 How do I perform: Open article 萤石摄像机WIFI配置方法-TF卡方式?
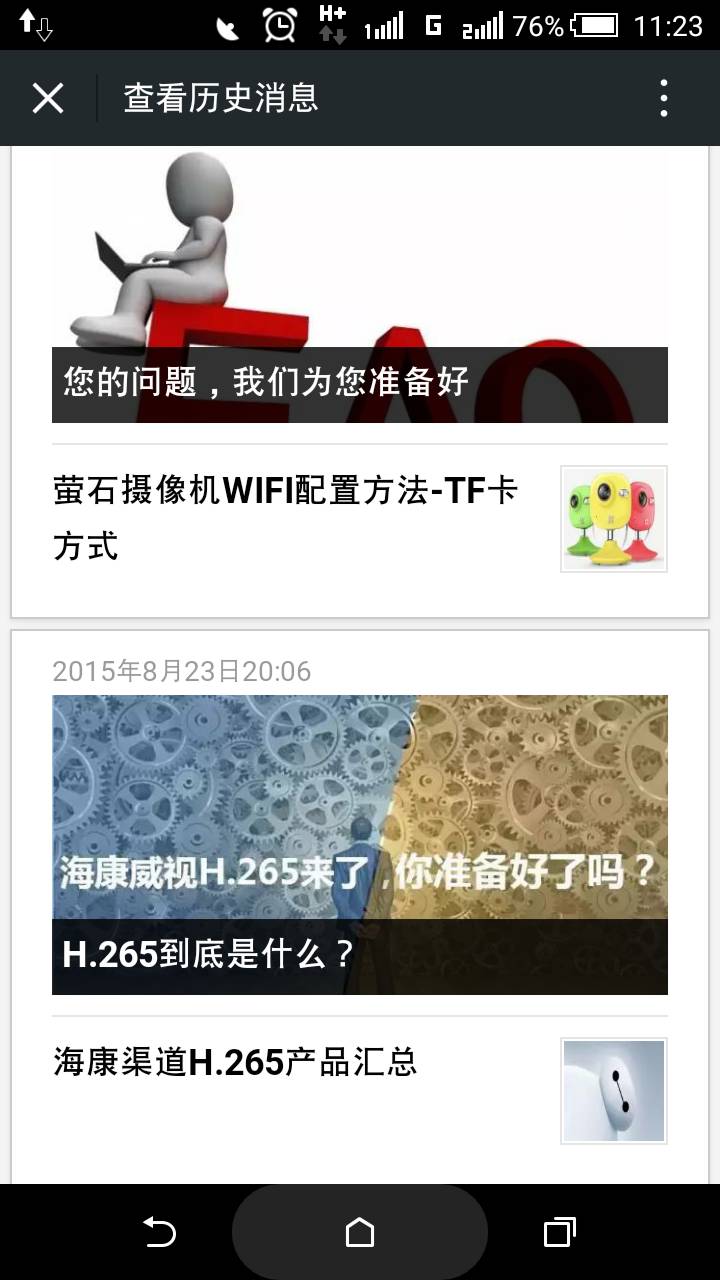[283, 520]
